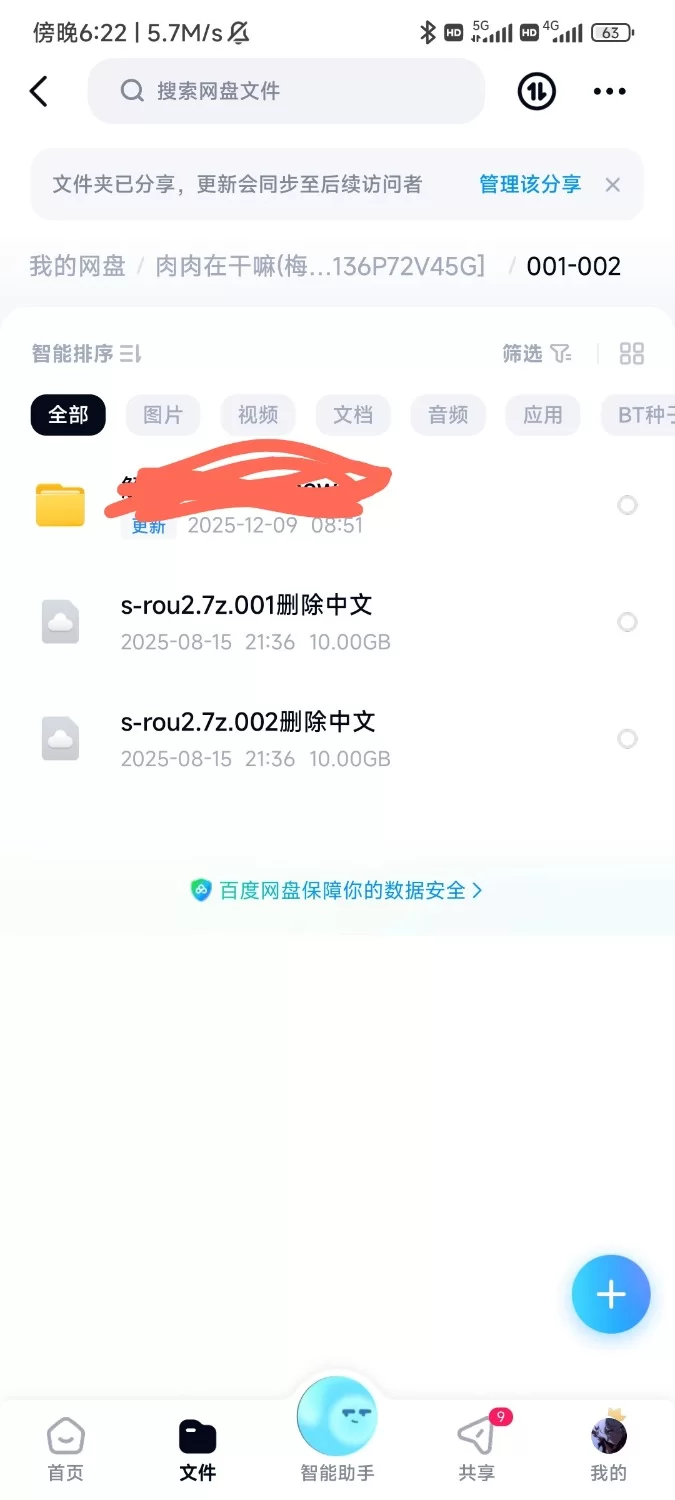The height and width of the screenshot is (1500, 675).
Task: Filter files by 视频
Action: coord(258,414)
